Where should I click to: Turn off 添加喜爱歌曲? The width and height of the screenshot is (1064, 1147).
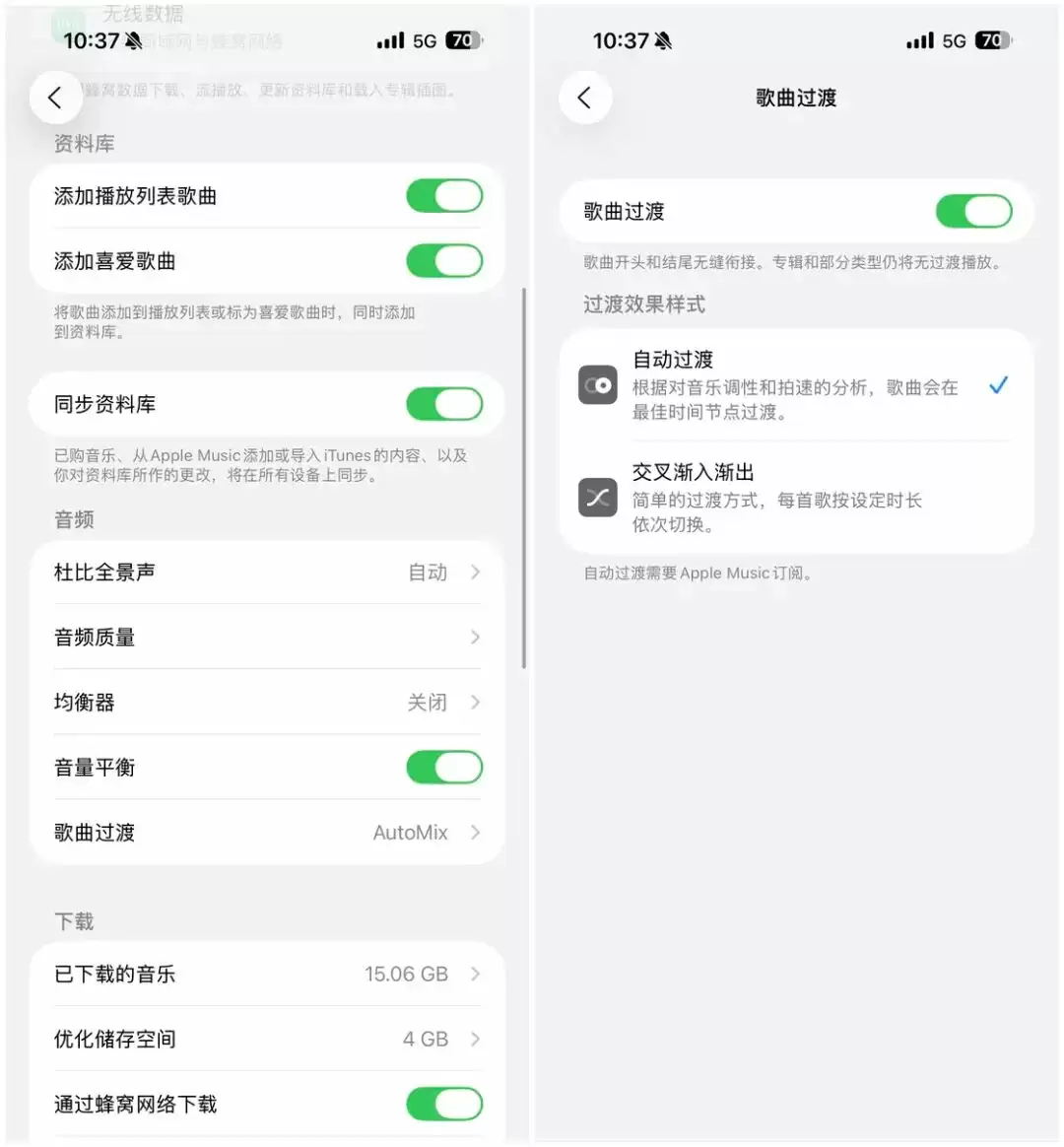pyautogui.click(x=444, y=261)
